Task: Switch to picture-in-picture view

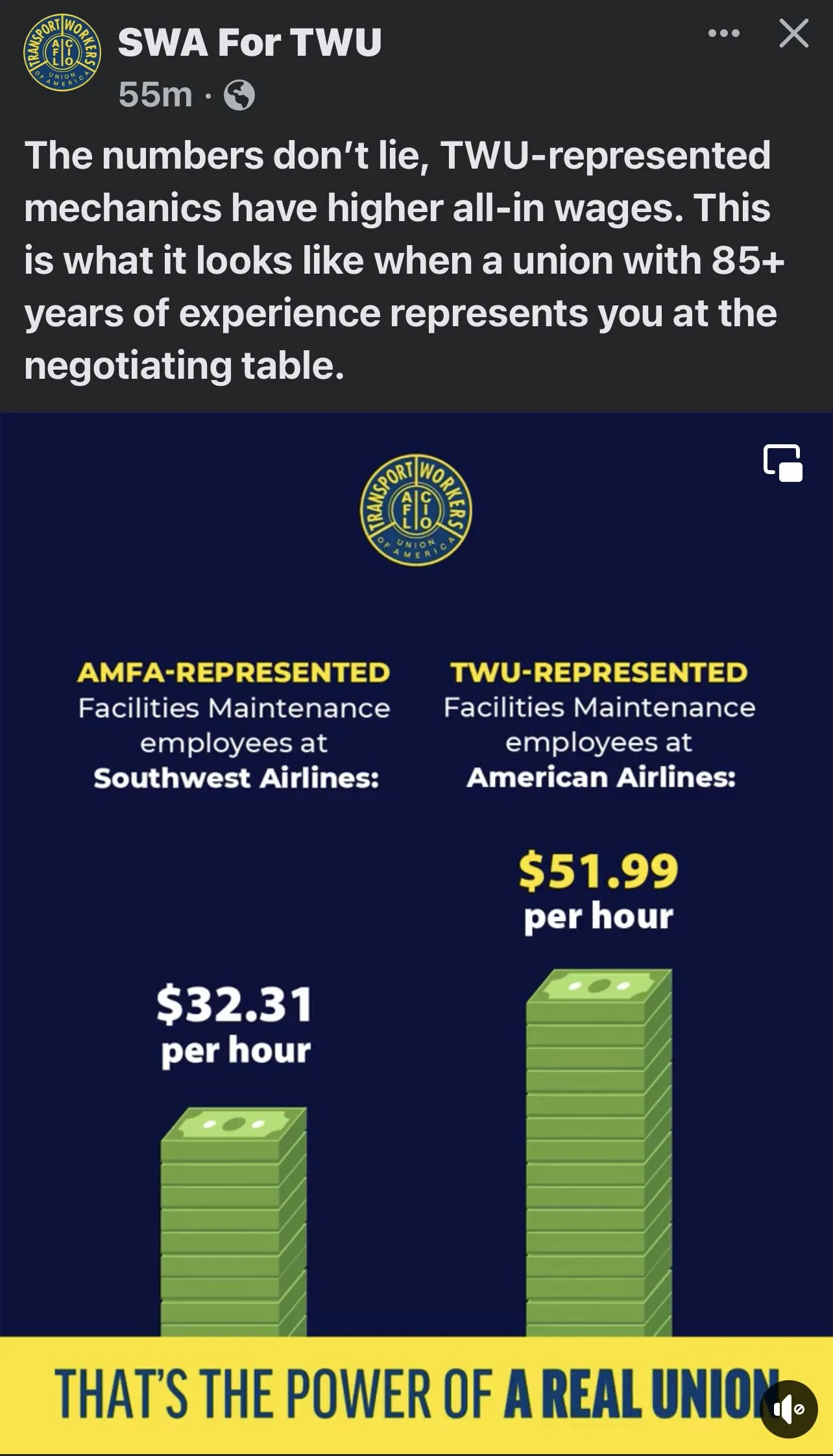Action: [783, 463]
